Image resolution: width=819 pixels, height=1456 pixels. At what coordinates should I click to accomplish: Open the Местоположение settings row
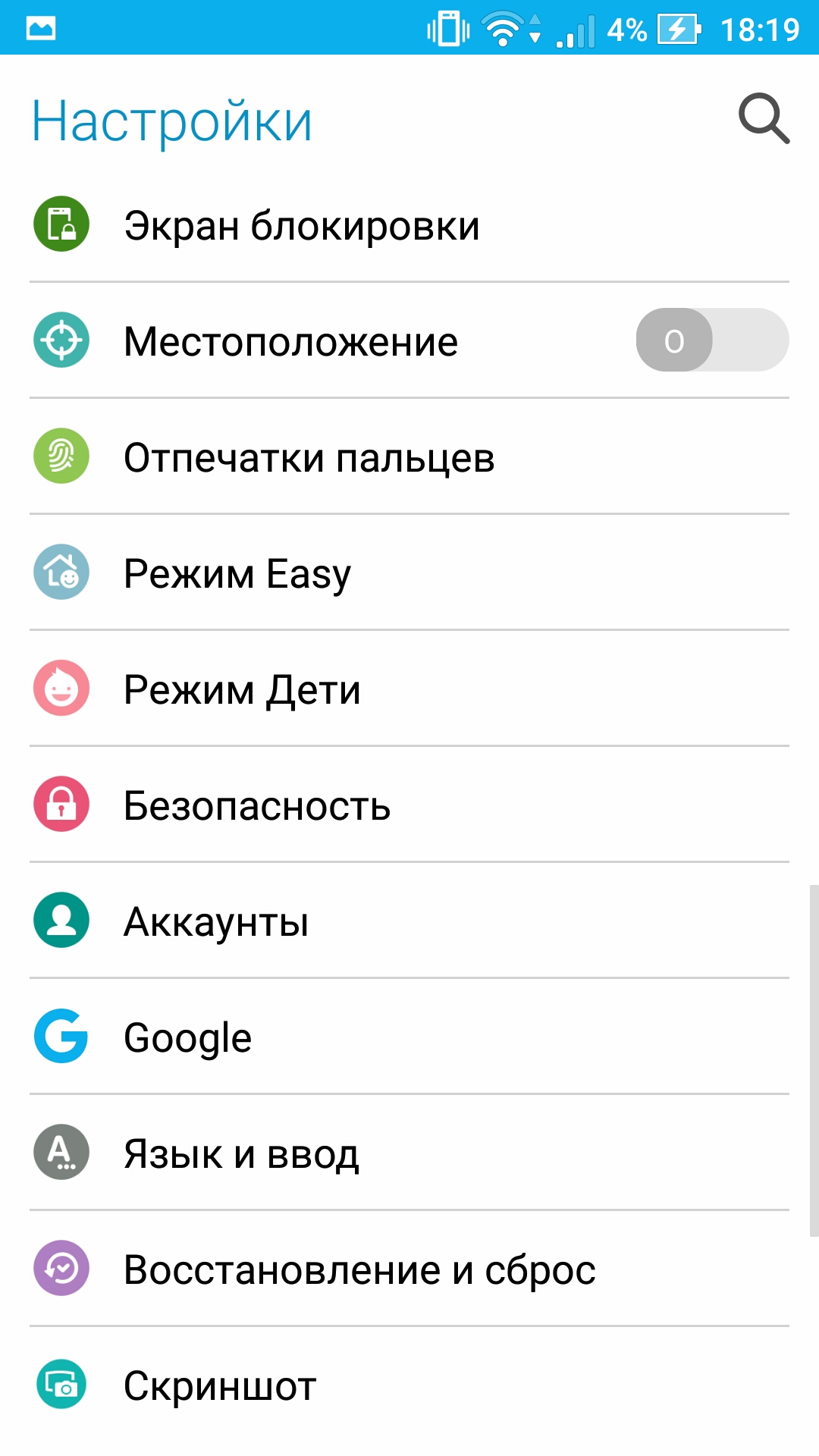point(409,340)
